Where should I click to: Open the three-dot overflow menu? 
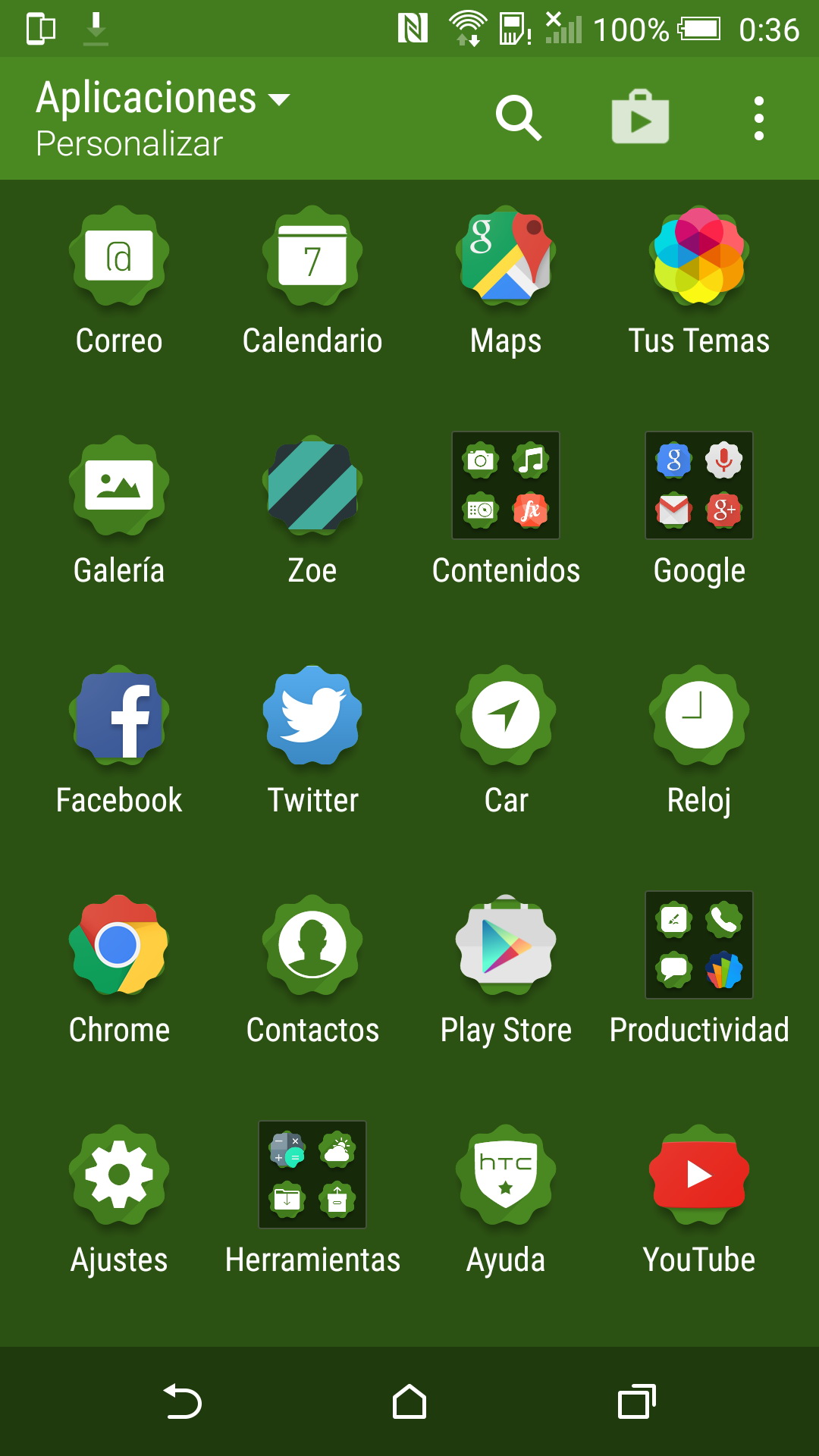pyautogui.click(x=758, y=118)
